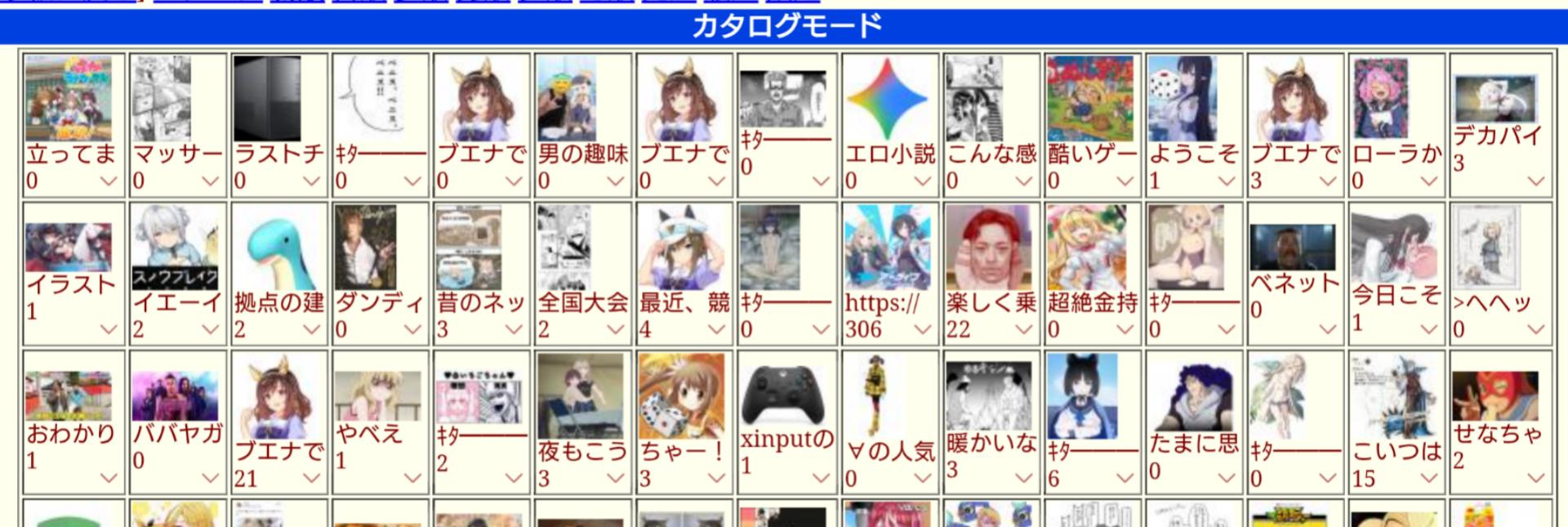Open the 酷いゲー thread
1568x527 pixels.
click(x=1090, y=99)
